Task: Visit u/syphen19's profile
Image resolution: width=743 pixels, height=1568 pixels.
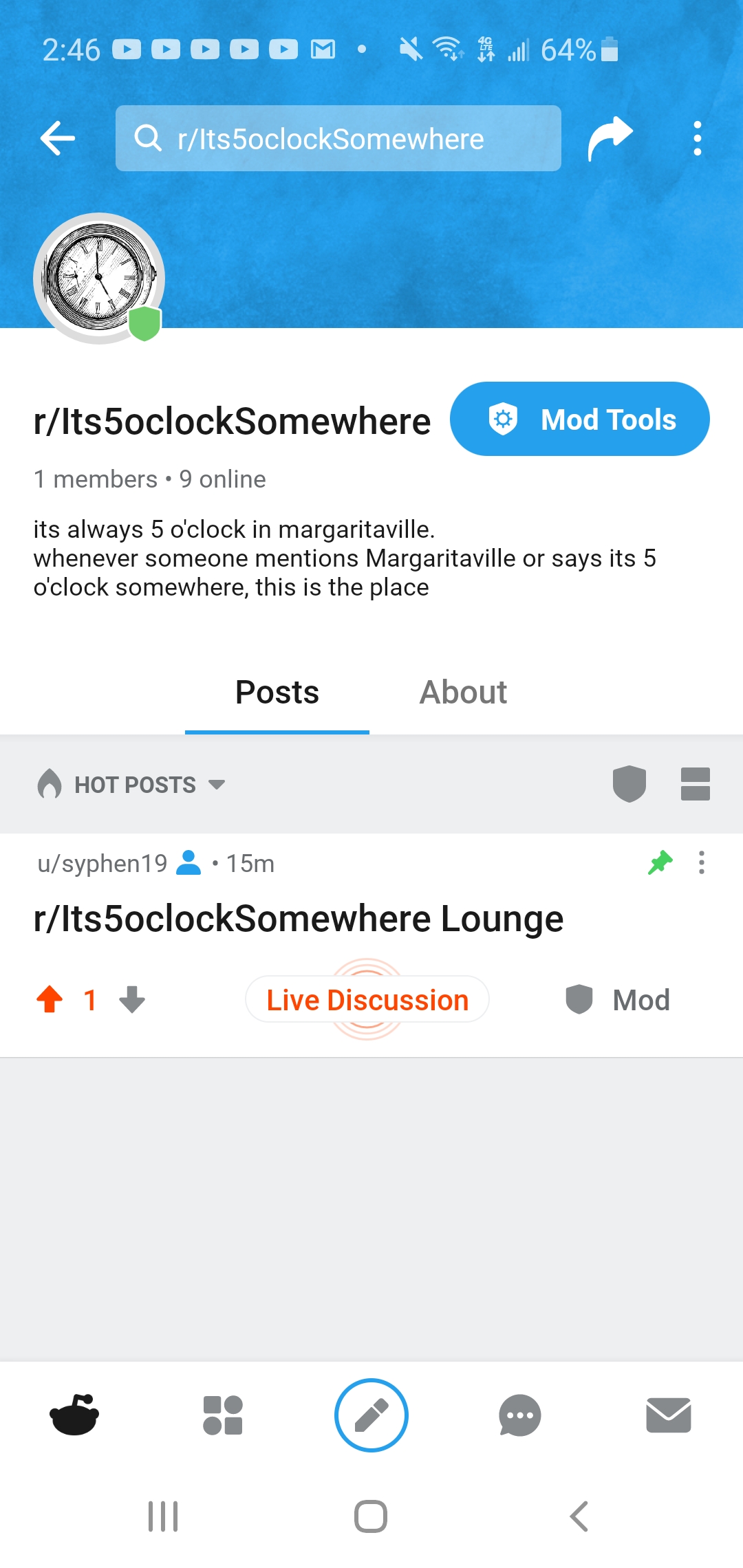Action: coord(102,863)
